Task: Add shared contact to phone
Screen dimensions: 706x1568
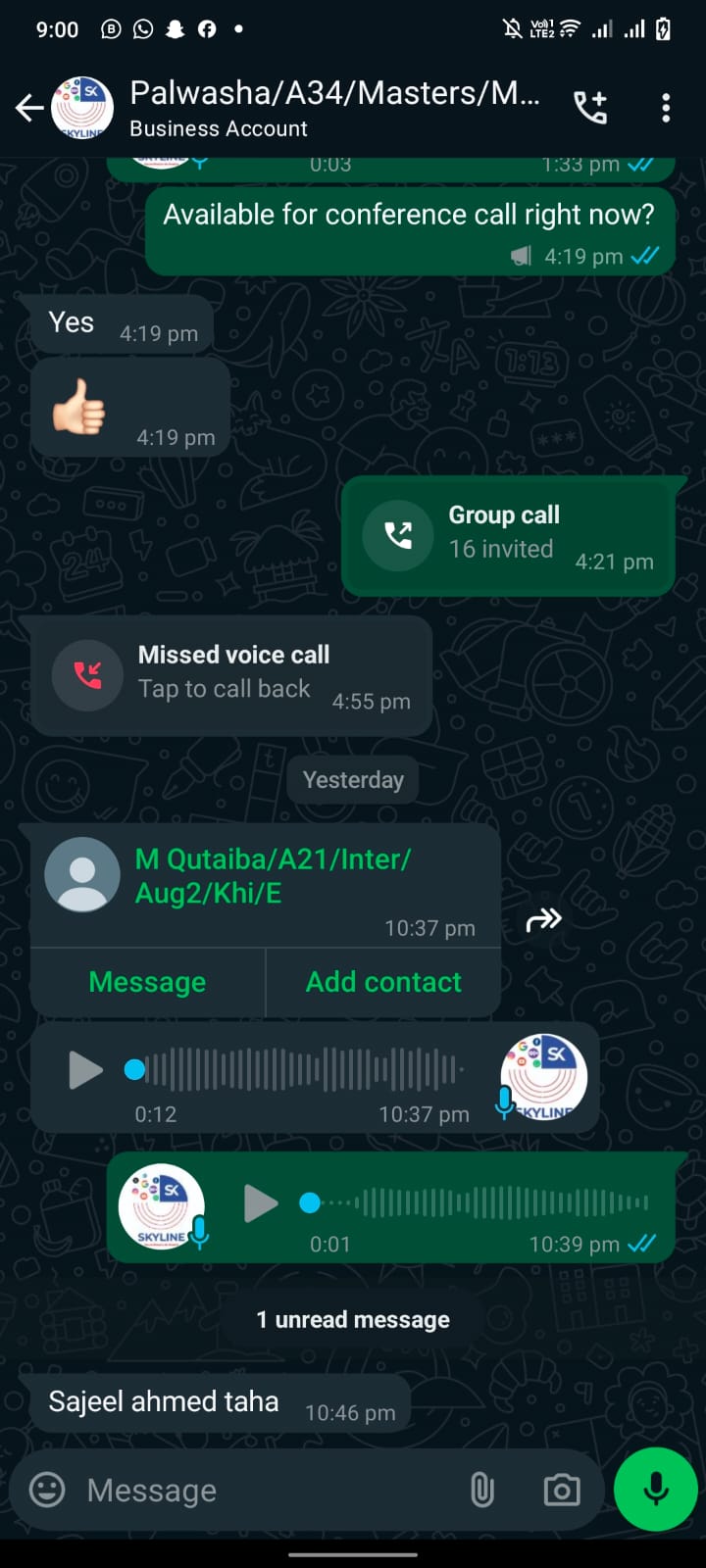Action: click(x=383, y=982)
